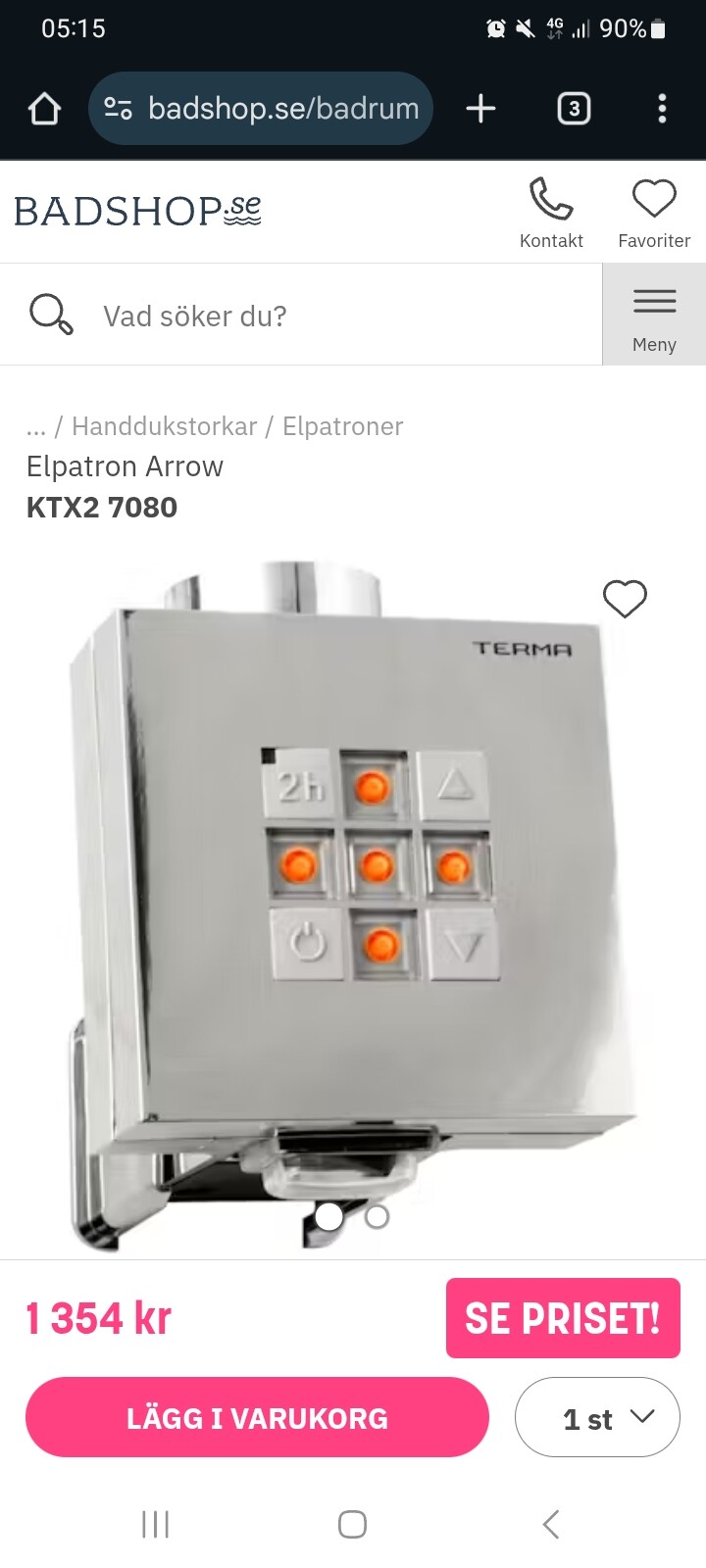Image resolution: width=706 pixels, height=1568 pixels.
Task: Open the browser overflow menu
Action: (662, 109)
